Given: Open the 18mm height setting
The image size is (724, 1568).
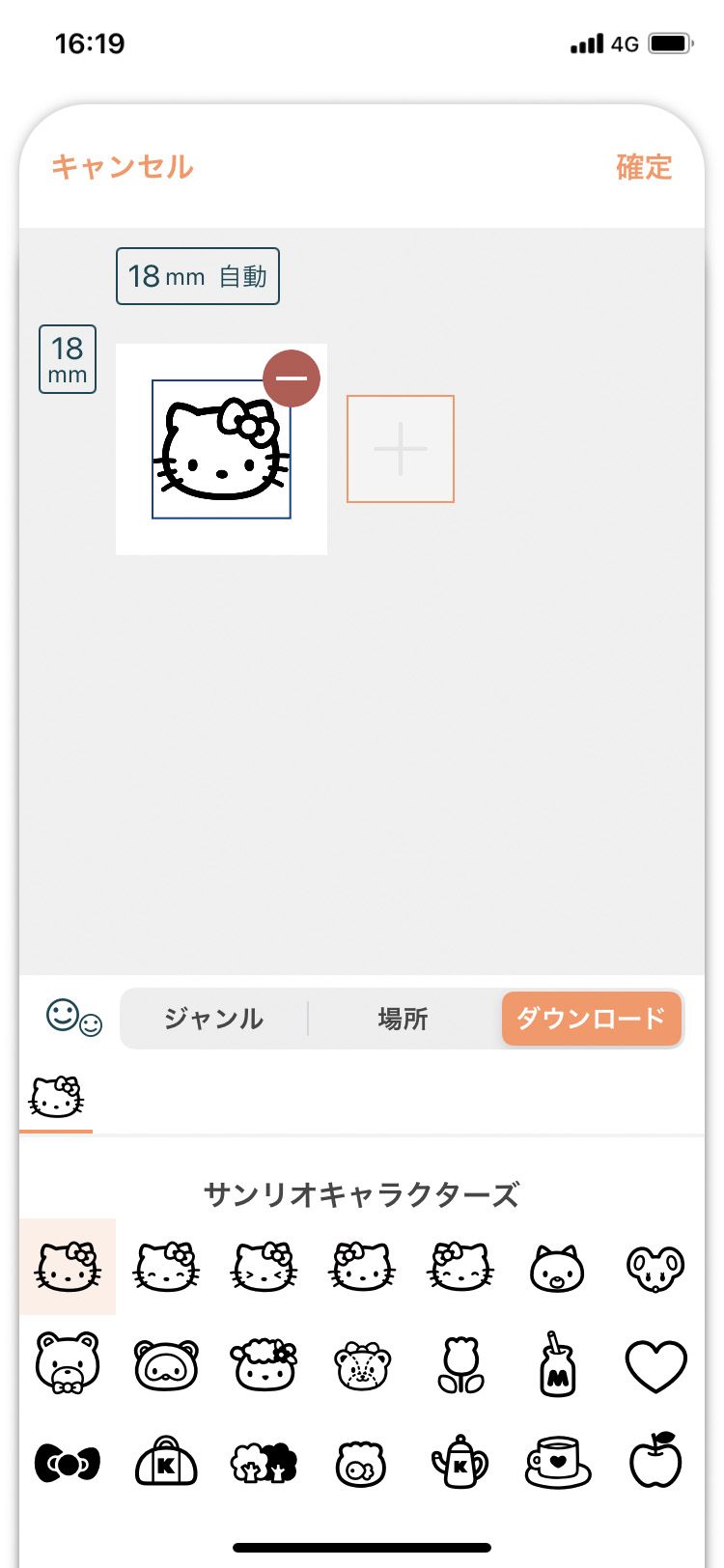Looking at the screenshot, I should (68, 359).
